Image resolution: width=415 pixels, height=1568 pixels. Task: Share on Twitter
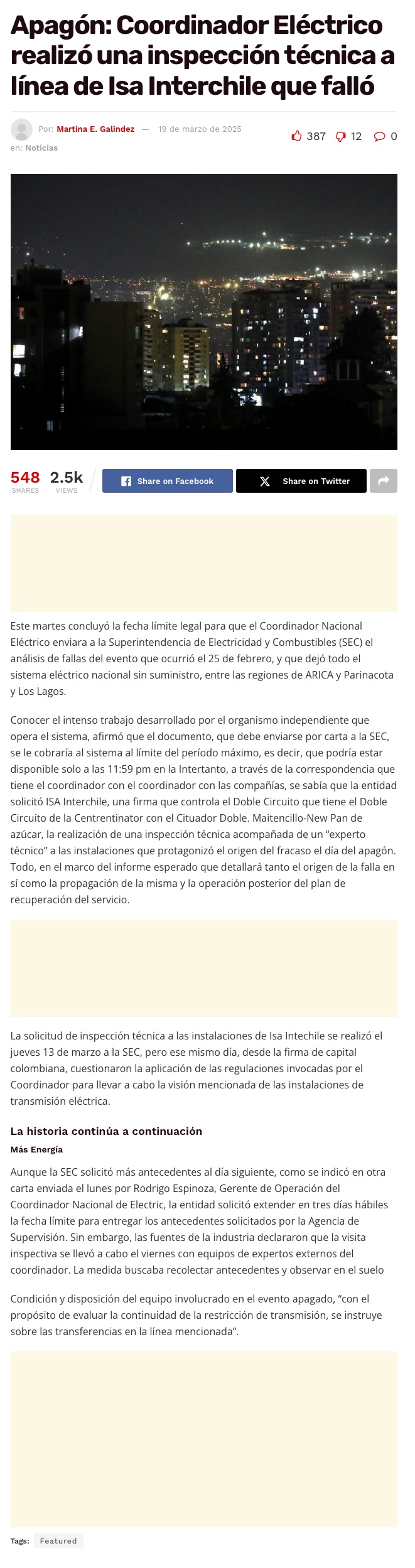301,481
